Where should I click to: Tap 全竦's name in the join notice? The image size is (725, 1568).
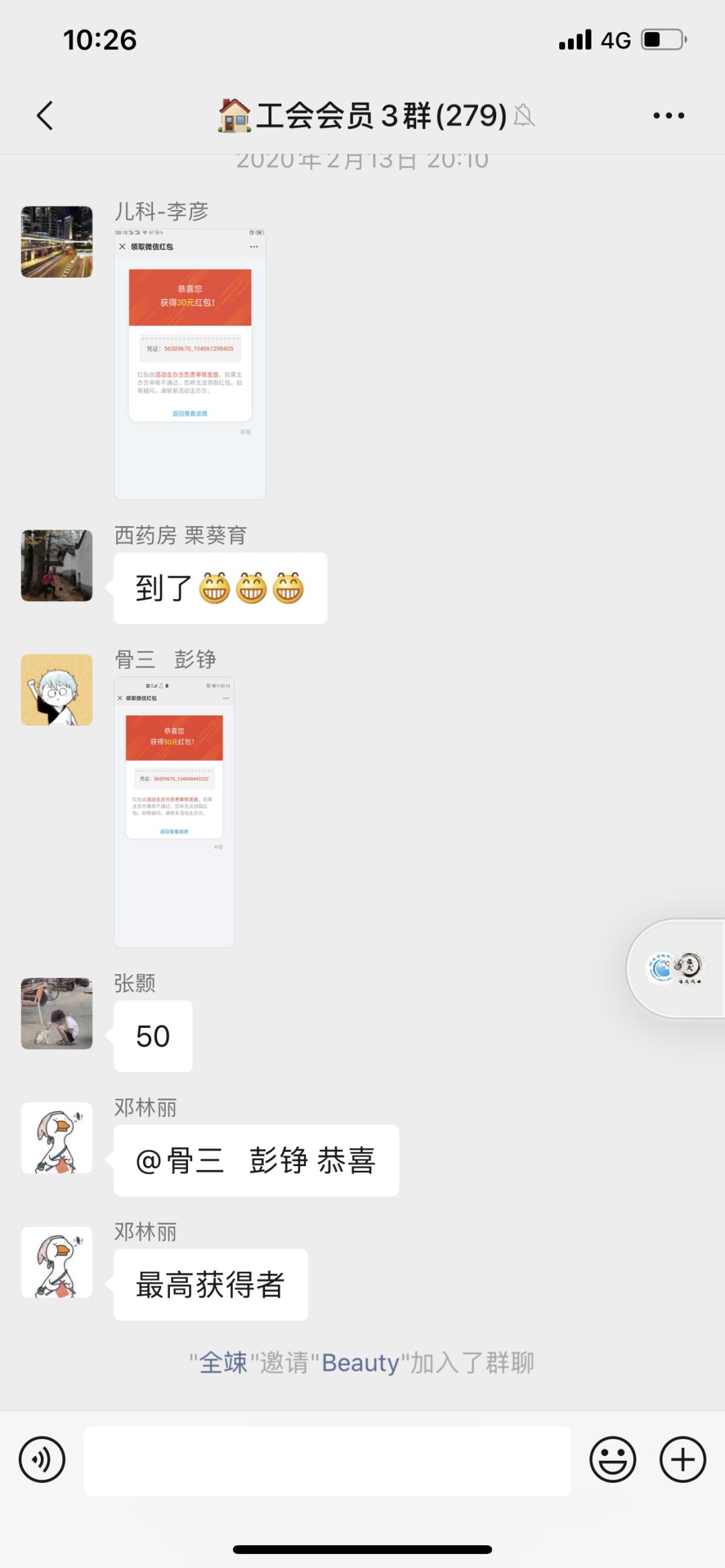click(224, 1363)
